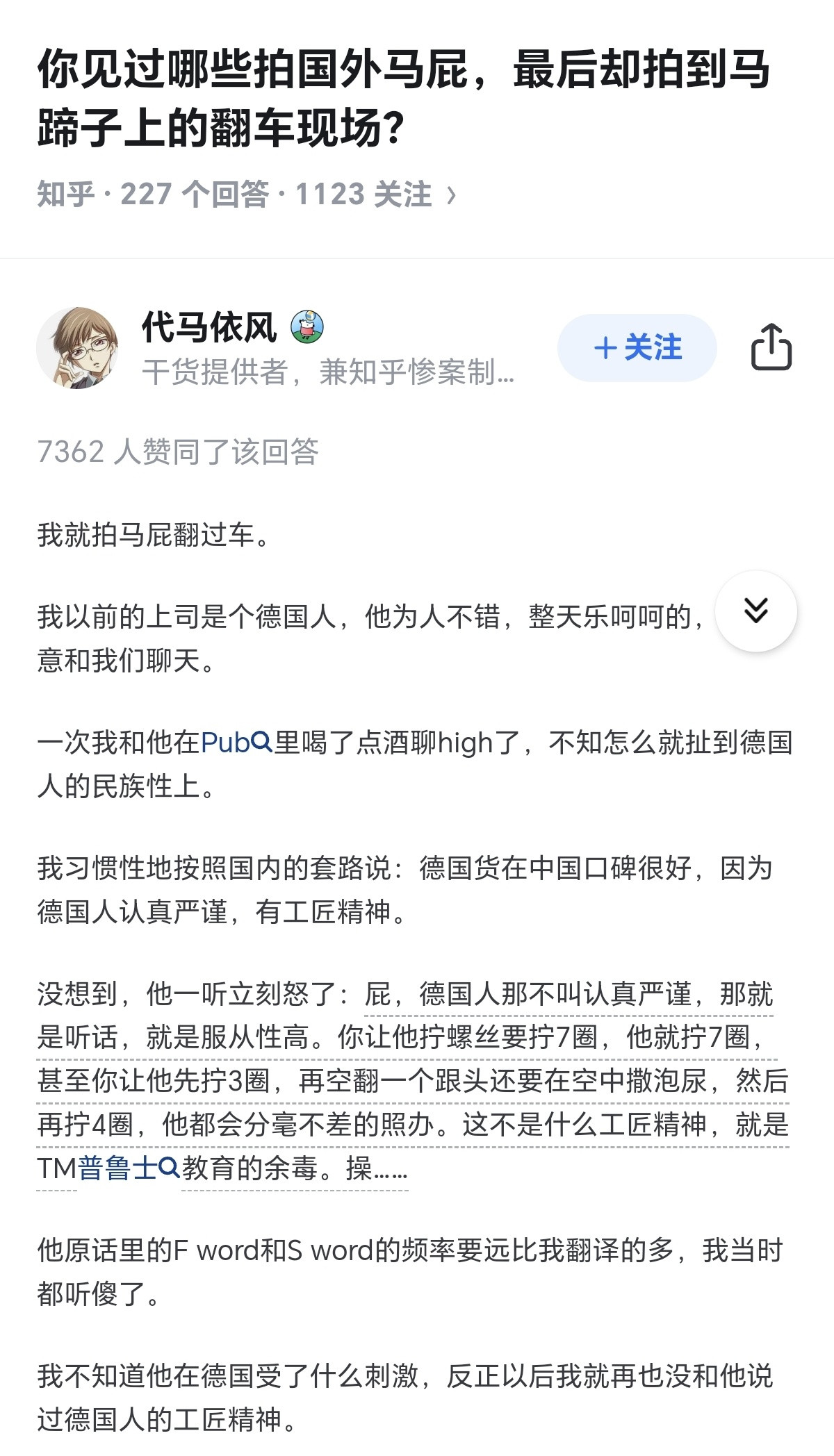
Task: Open the author's name 代马依风
Action: tap(209, 326)
